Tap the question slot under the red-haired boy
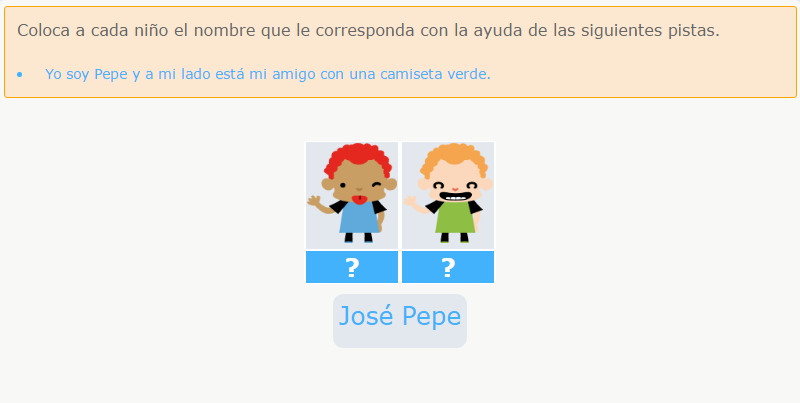 (x=352, y=267)
